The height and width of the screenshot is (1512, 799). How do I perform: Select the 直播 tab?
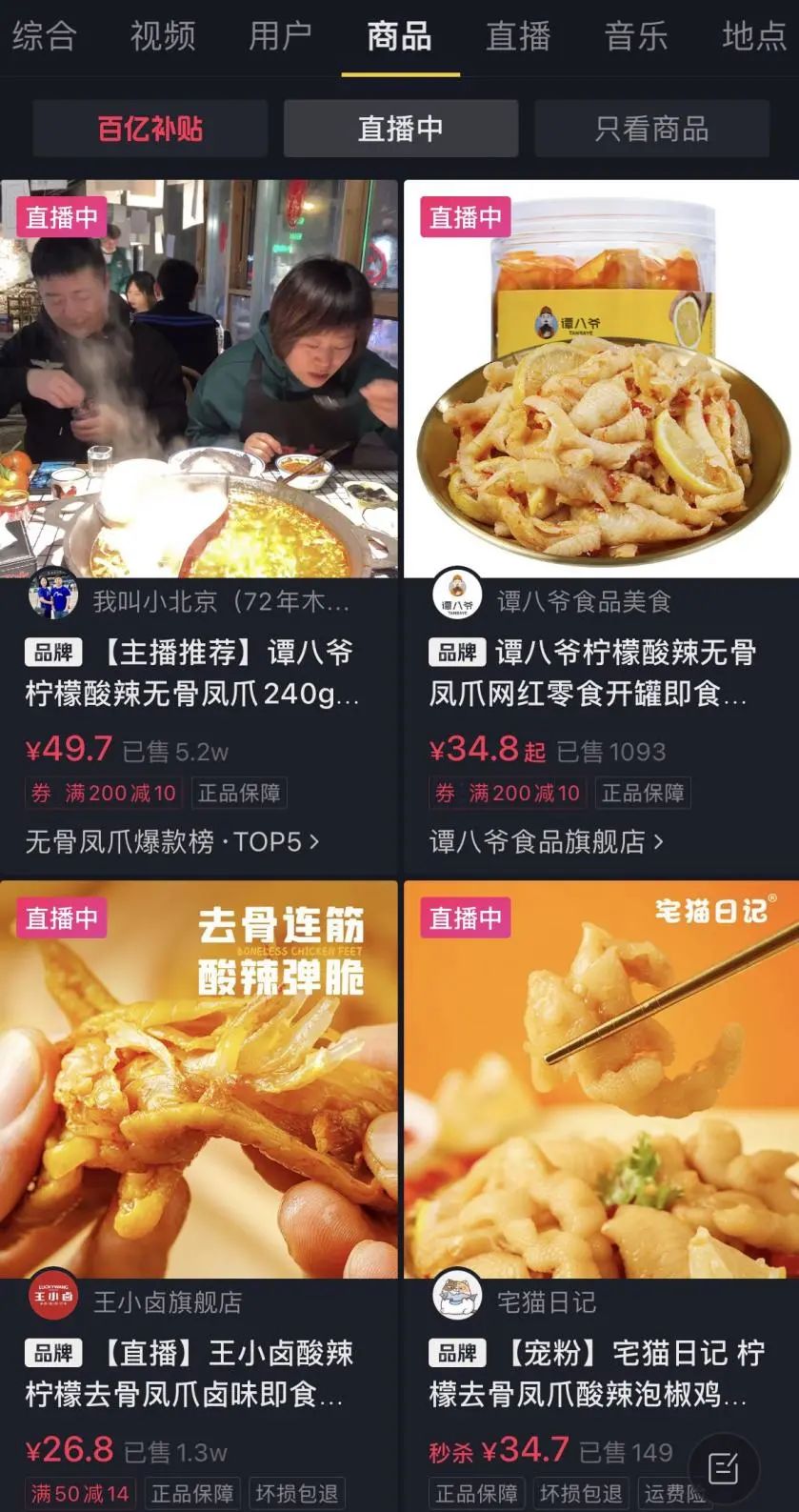click(518, 37)
